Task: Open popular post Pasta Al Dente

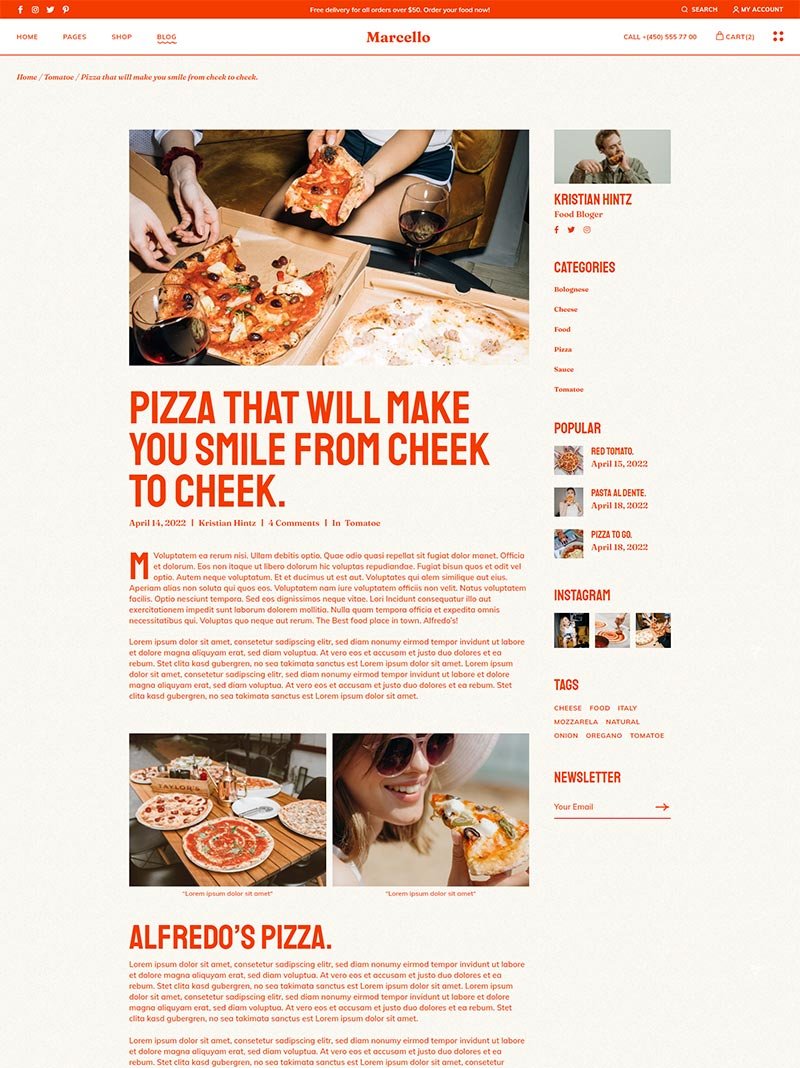Action: click(x=618, y=493)
